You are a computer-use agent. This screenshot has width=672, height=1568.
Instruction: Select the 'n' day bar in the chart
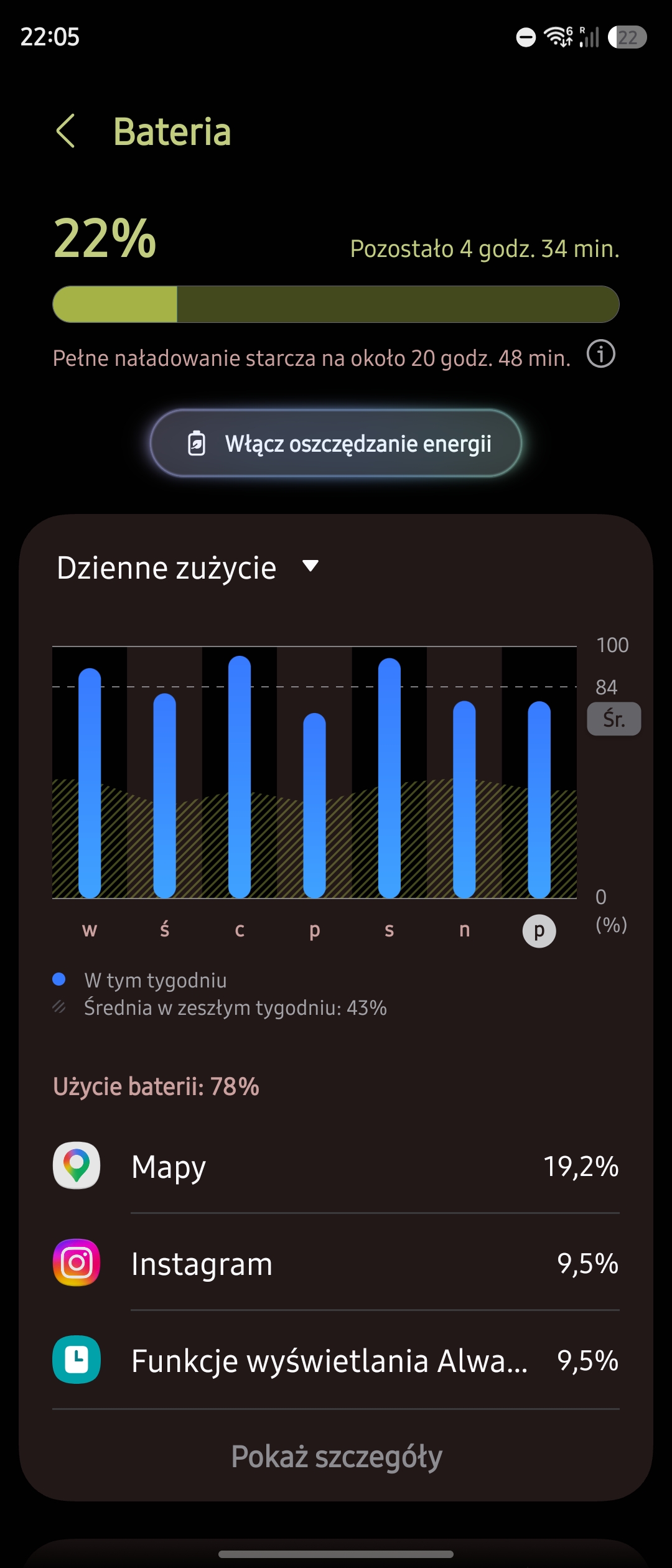tap(464, 800)
